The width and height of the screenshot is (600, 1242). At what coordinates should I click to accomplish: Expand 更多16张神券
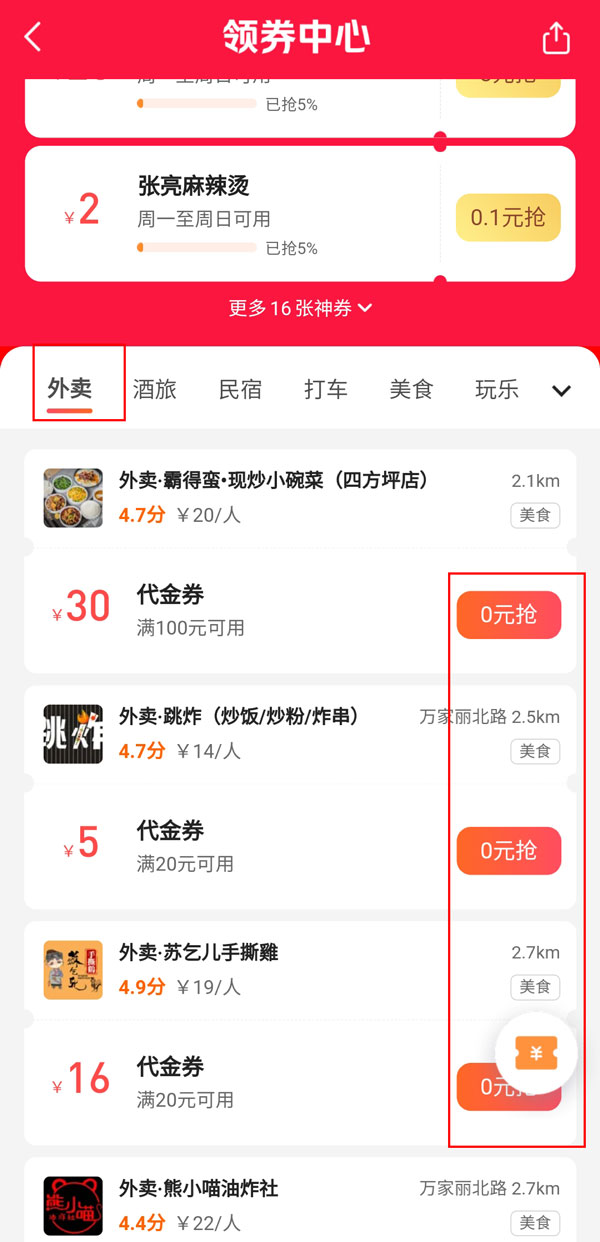pyautogui.click(x=300, y=308)
